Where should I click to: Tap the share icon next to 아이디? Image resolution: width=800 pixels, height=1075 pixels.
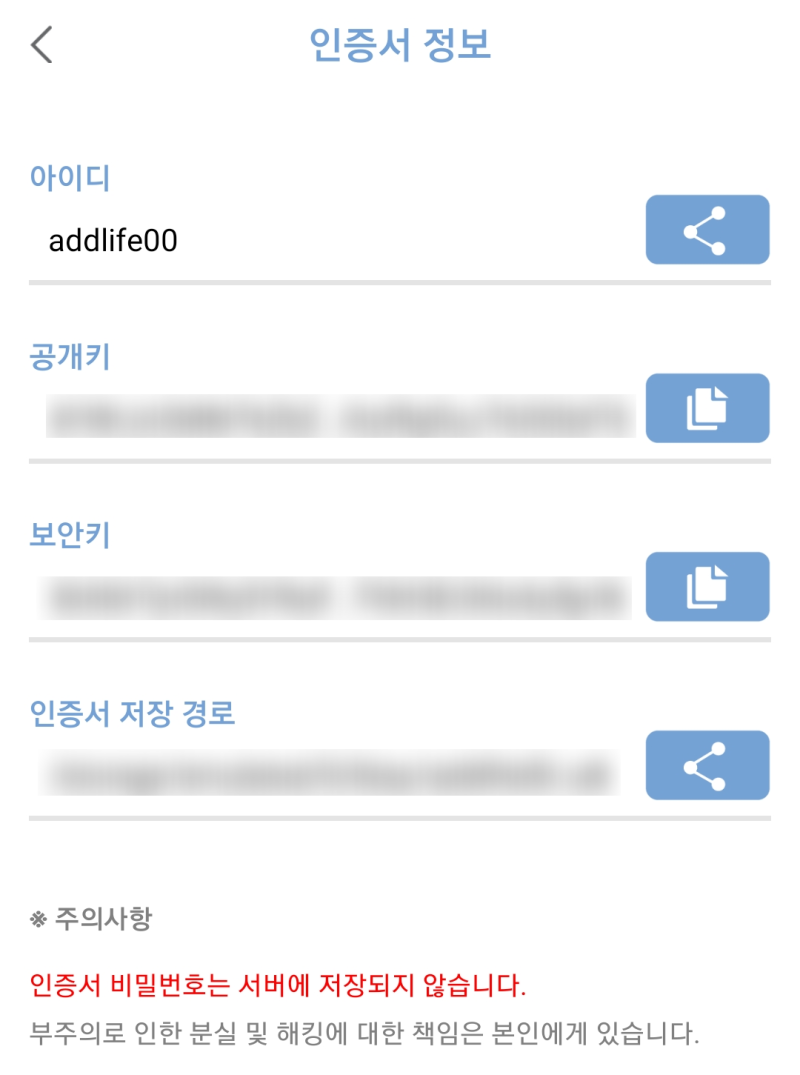pos(707,229)
